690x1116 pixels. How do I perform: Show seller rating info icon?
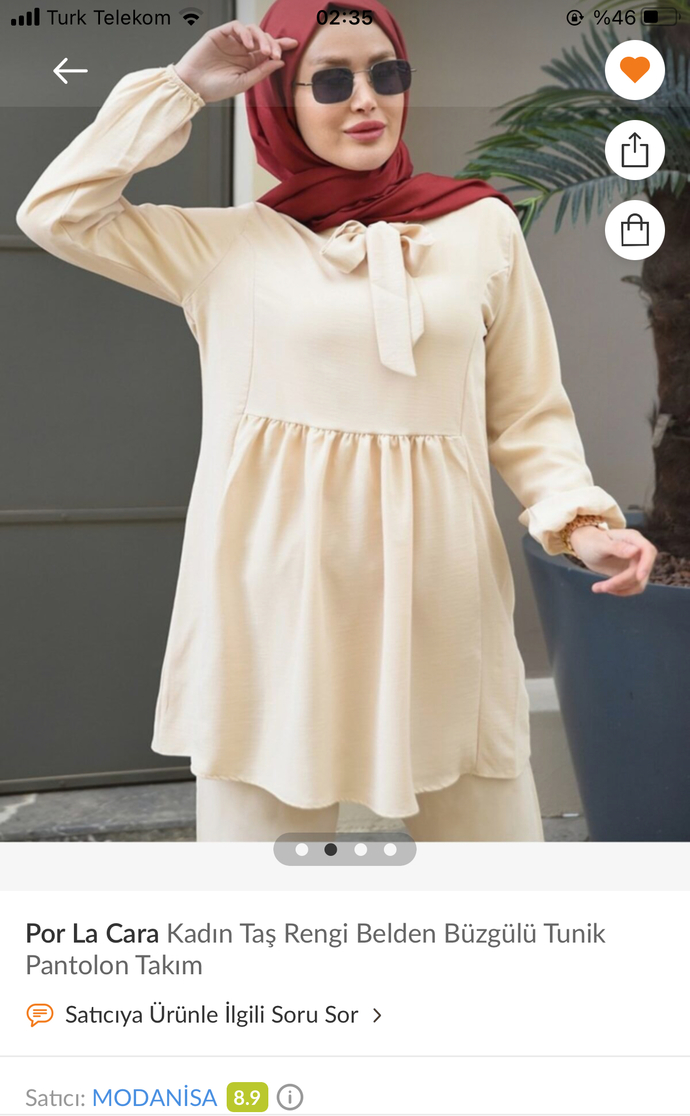(x=290, y=1097)
